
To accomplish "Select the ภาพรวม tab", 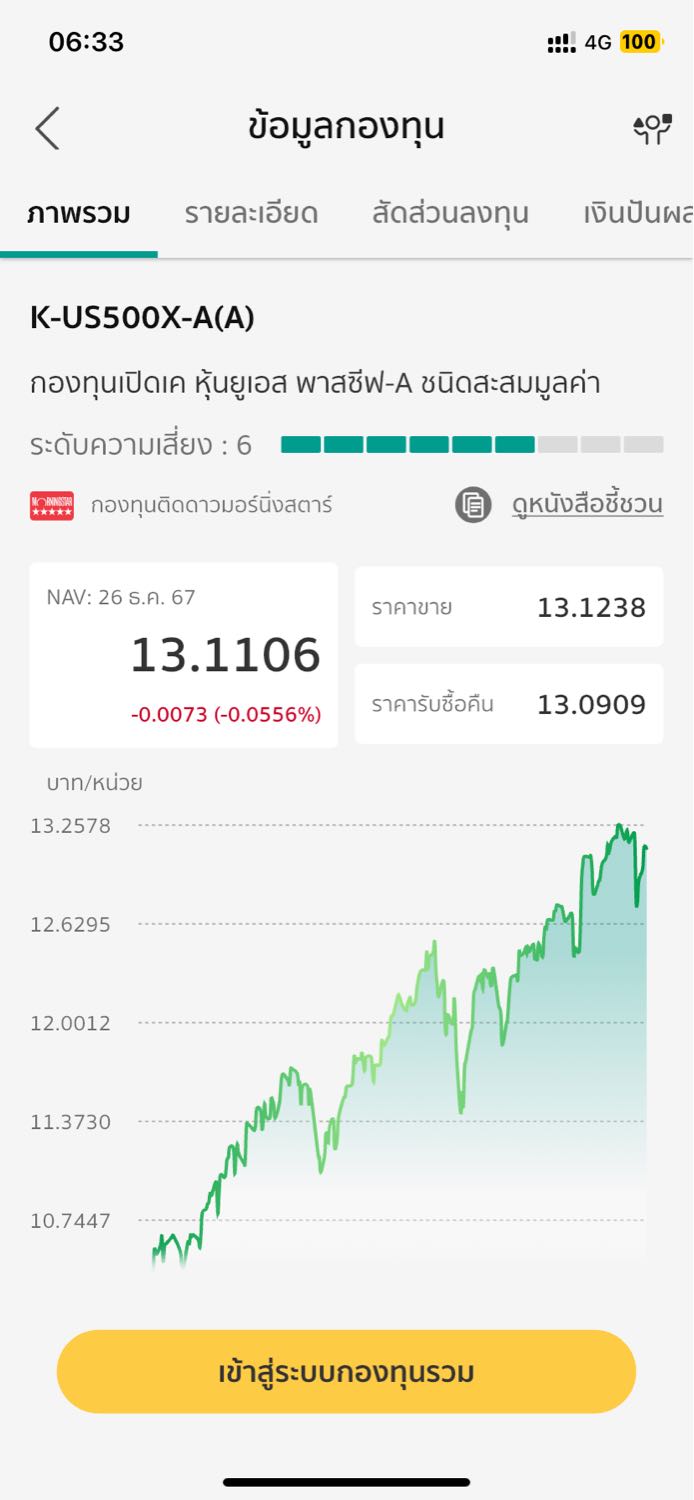I will (78, 213).
